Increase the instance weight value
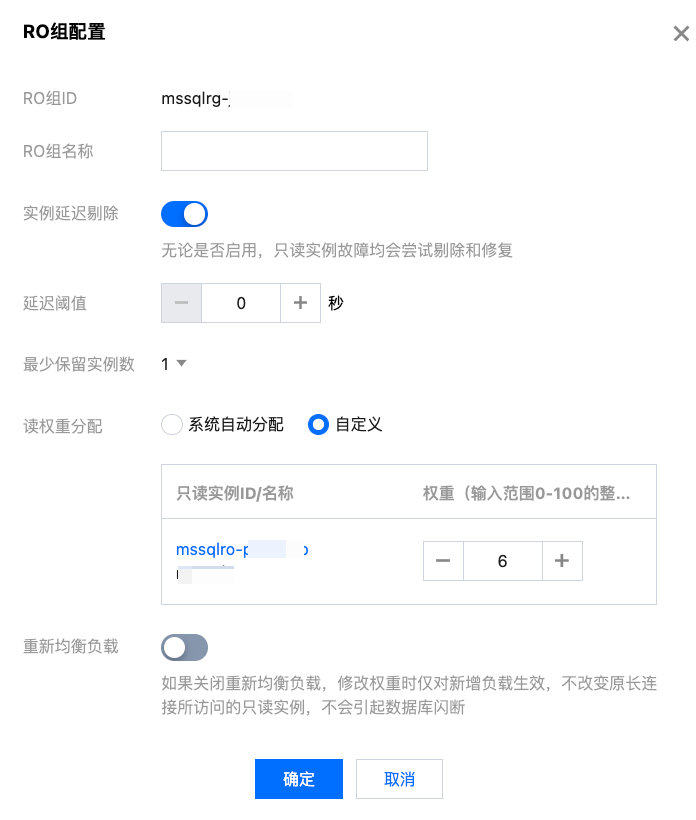 pos(562,561)
